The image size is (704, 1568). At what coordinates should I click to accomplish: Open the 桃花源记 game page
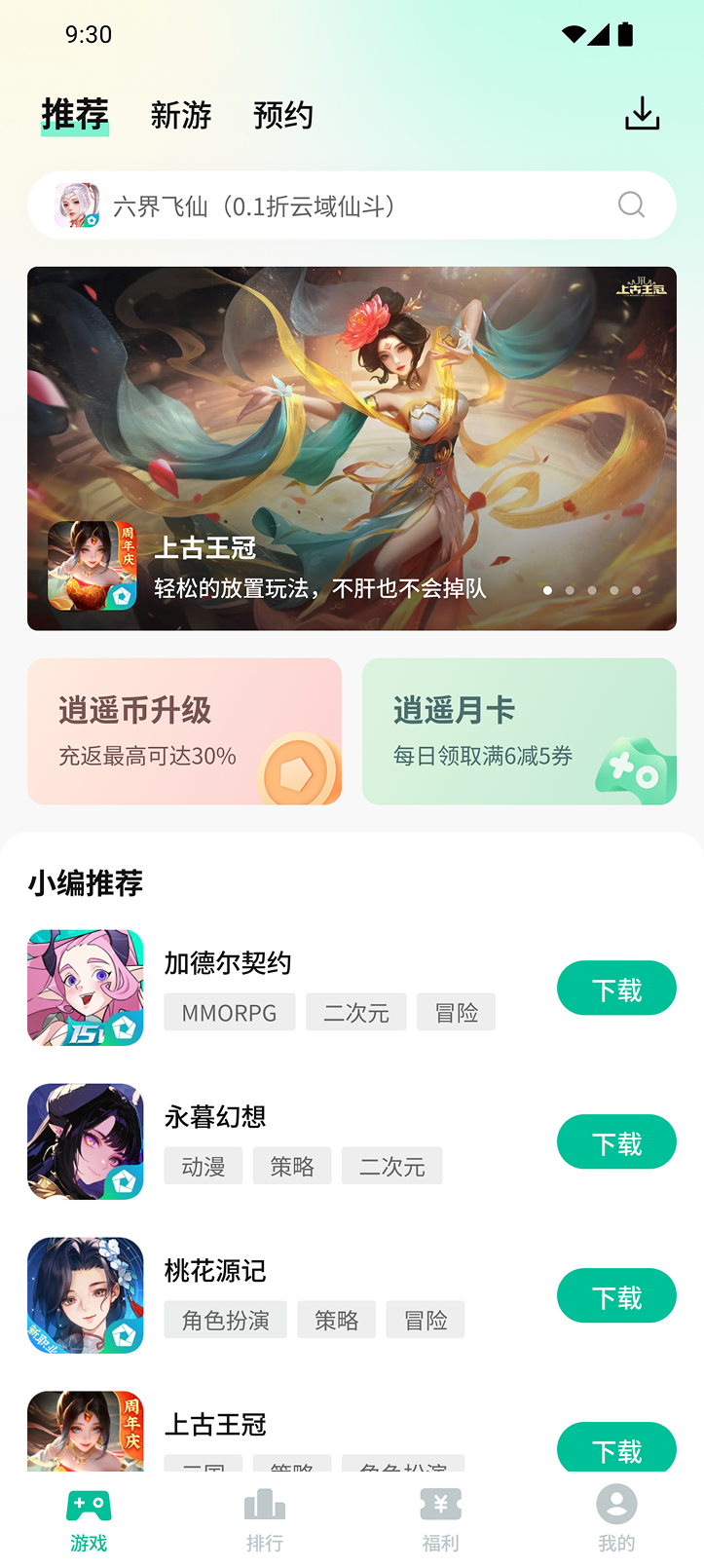215,1271
